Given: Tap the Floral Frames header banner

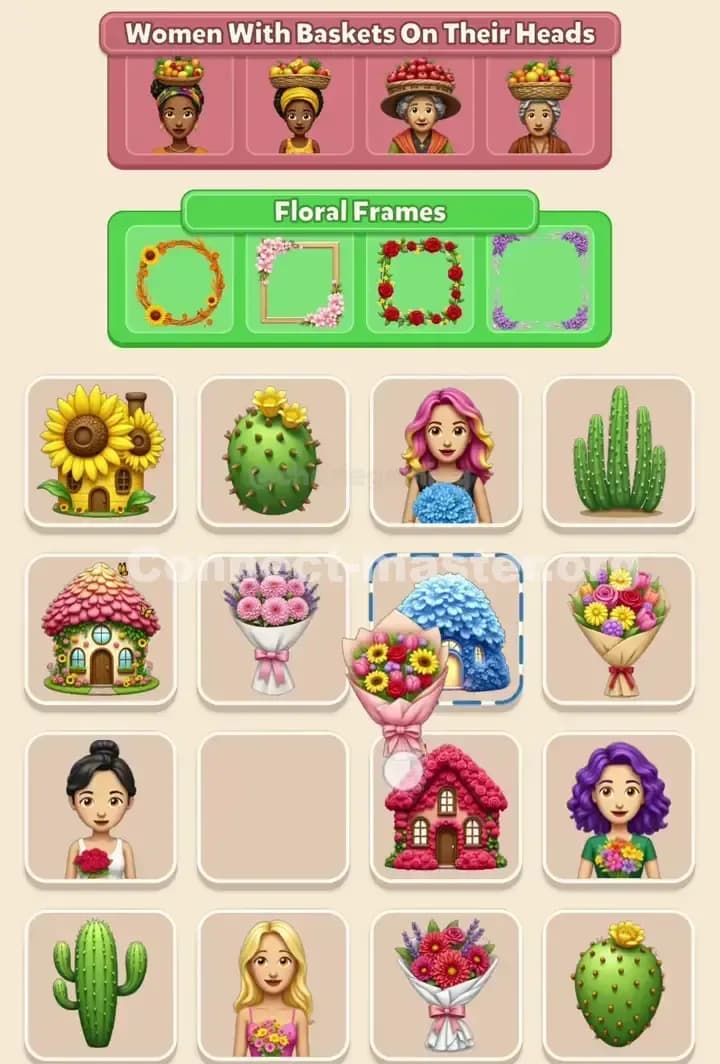Looking at the screenshot, I should click(x=360, y=210).
